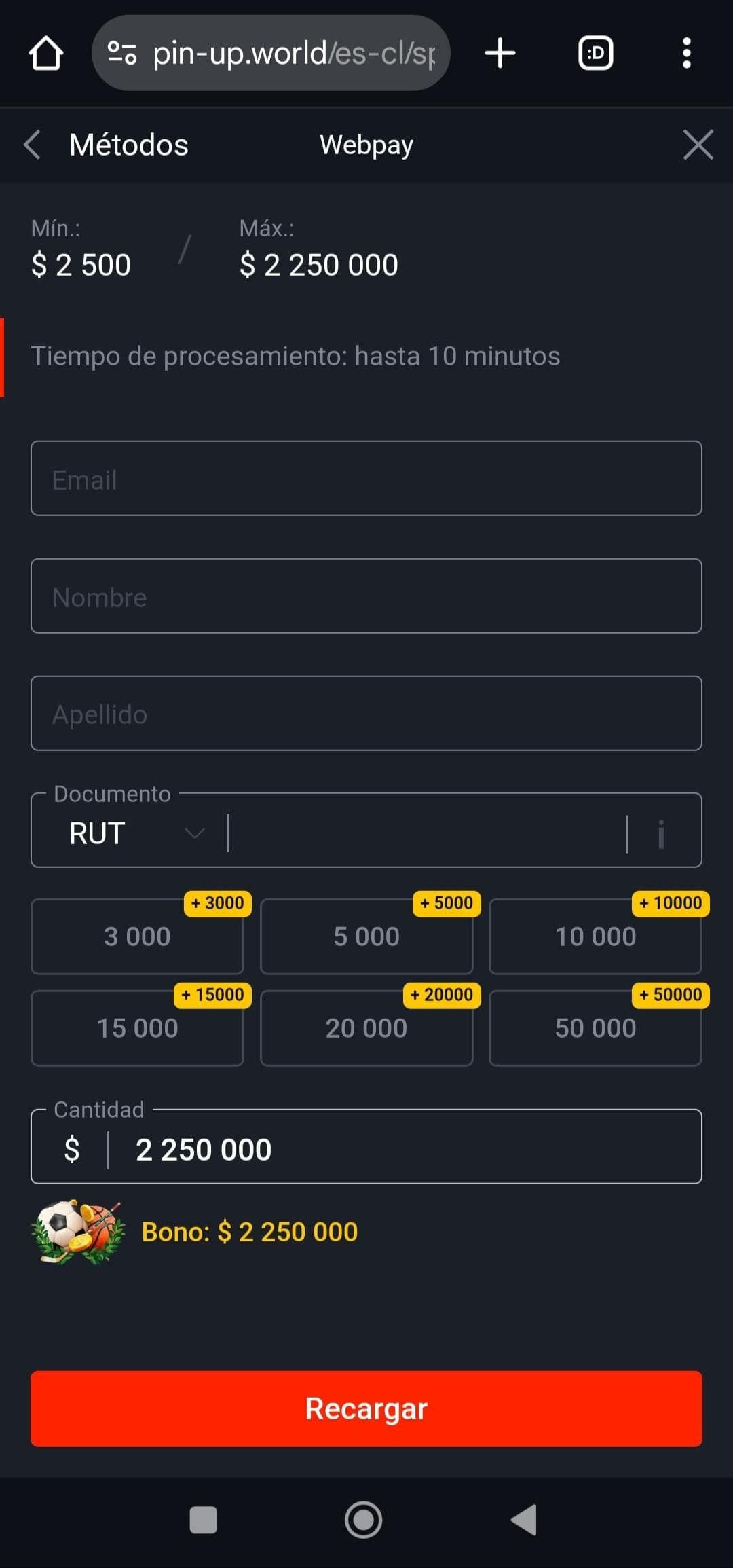Open the browser overflow menu

(x=688, y=54)
